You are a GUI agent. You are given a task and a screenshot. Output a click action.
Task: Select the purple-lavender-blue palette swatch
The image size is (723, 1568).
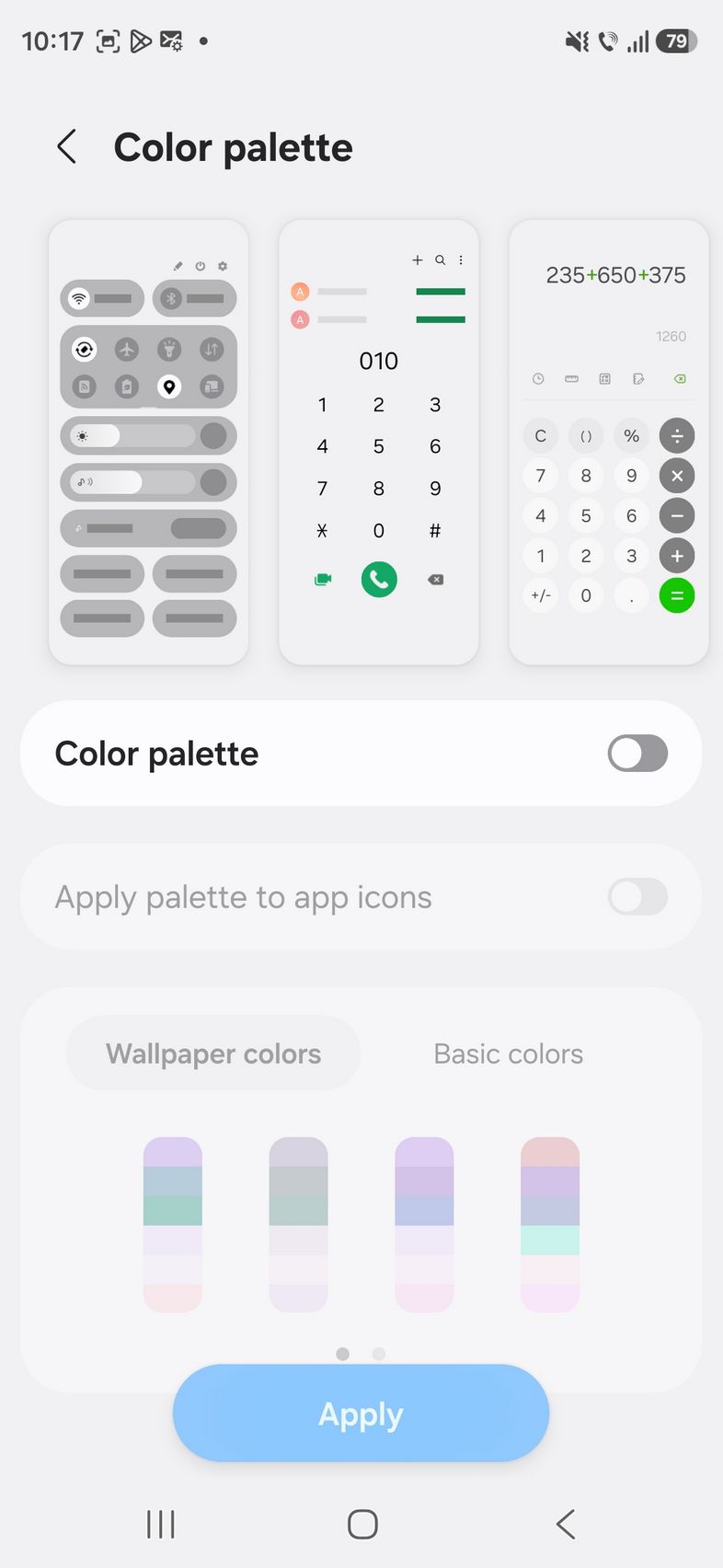tap(424, 1224)
